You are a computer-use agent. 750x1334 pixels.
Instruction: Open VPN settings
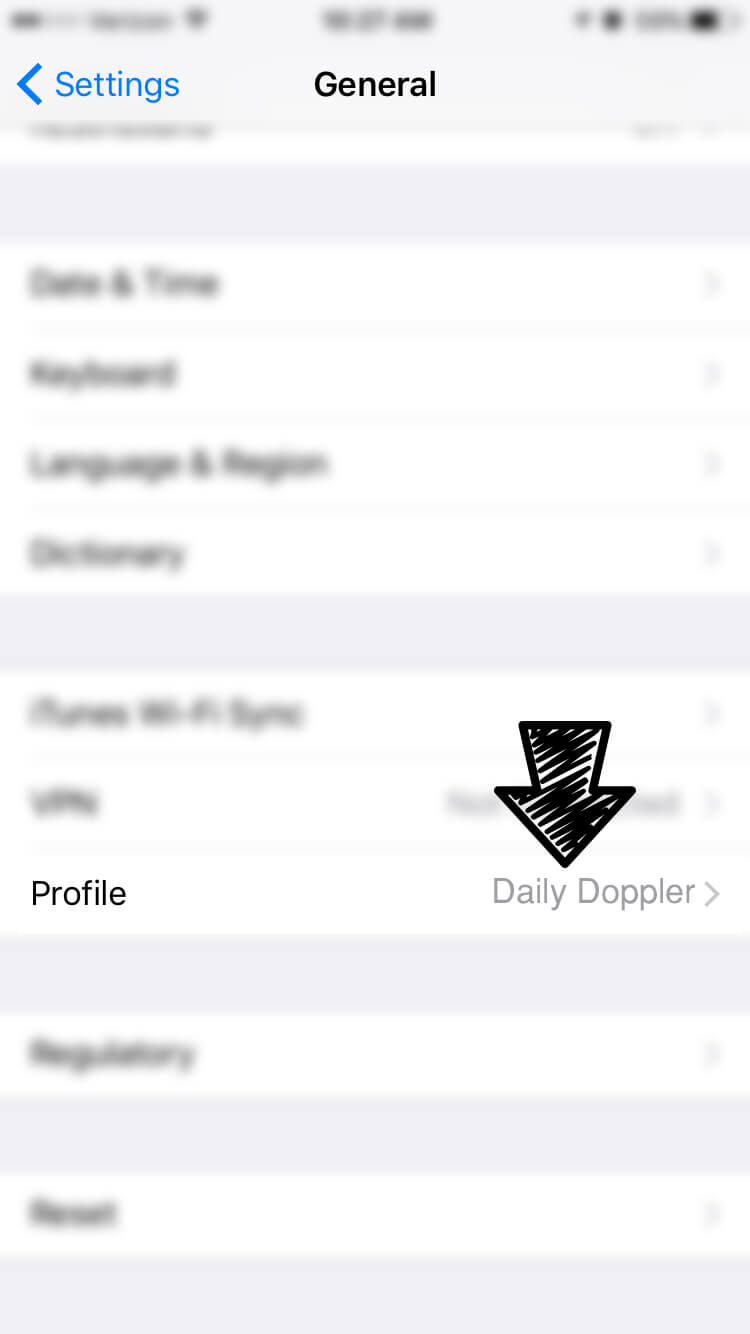pyautogui.click(x=375, y=803)
